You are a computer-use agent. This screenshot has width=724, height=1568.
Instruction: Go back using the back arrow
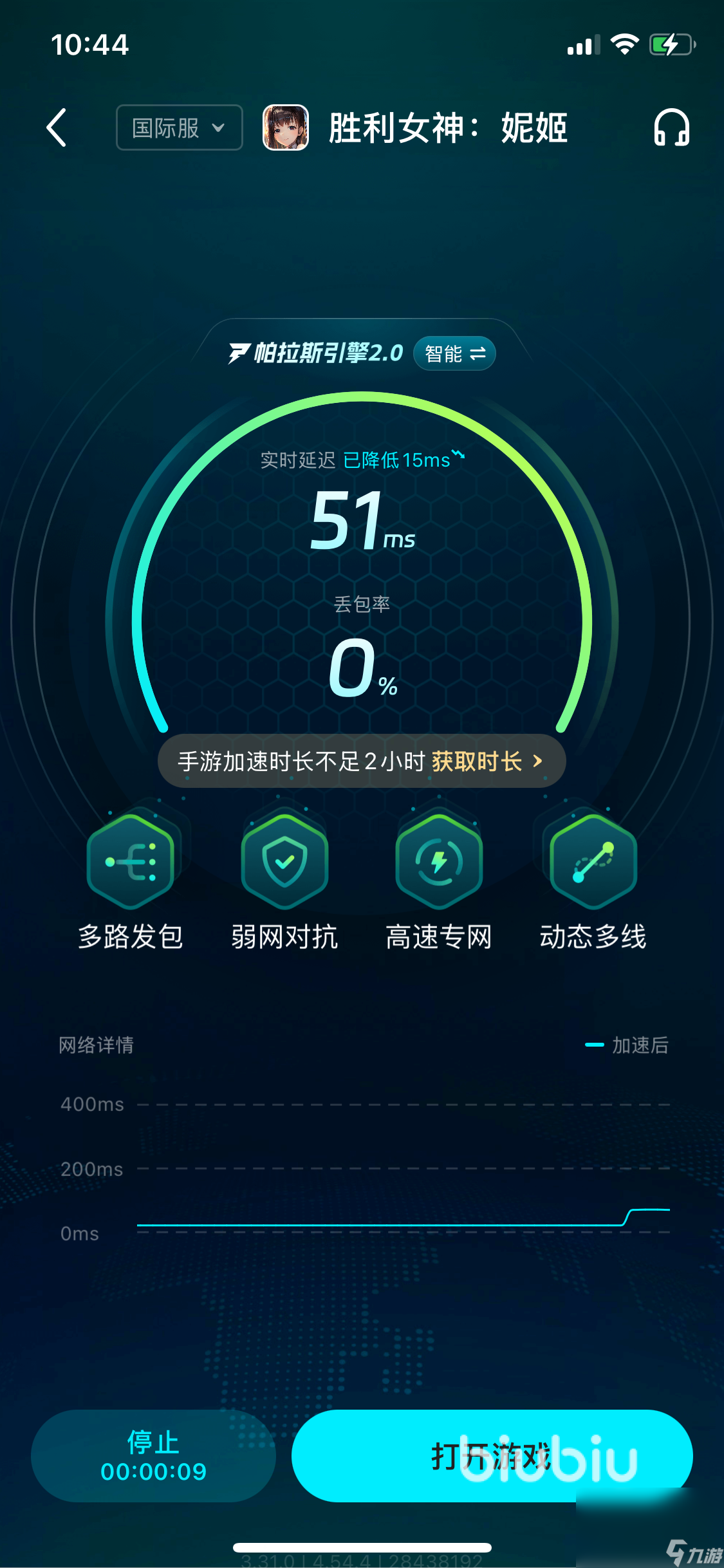[57, 127]
